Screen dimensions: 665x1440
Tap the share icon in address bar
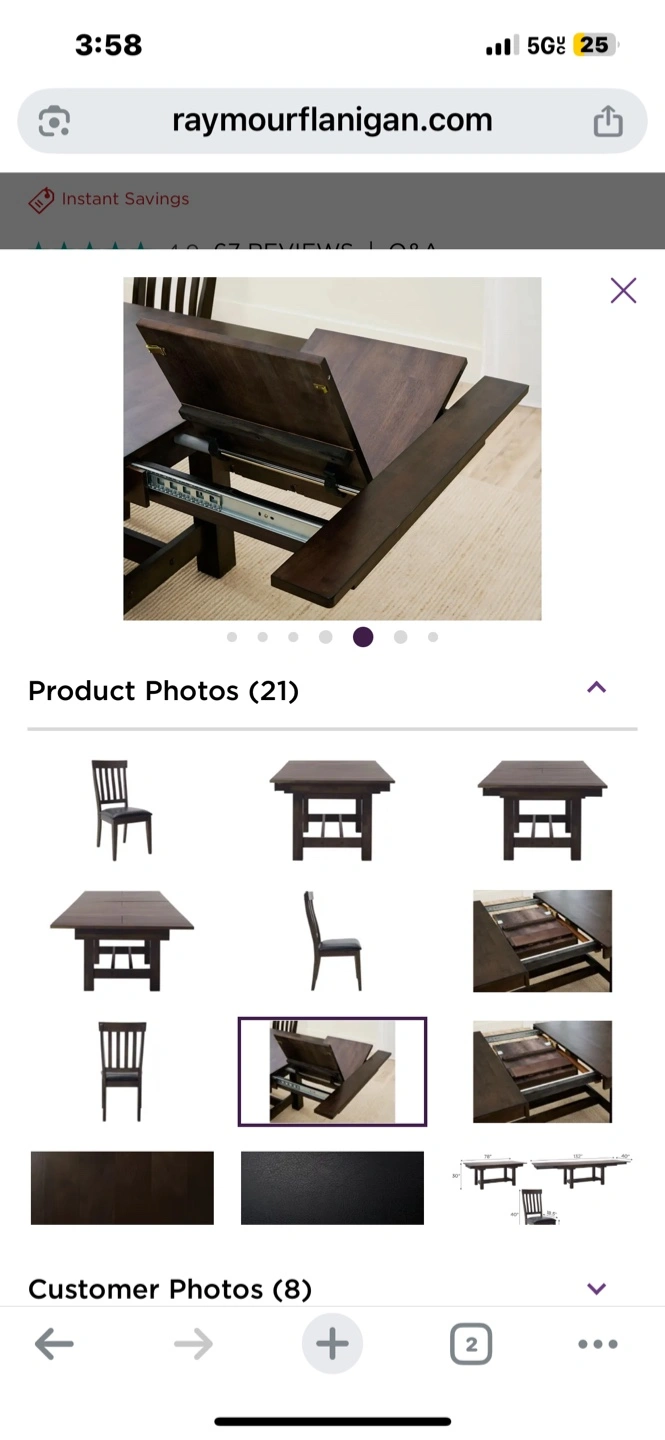608,121
